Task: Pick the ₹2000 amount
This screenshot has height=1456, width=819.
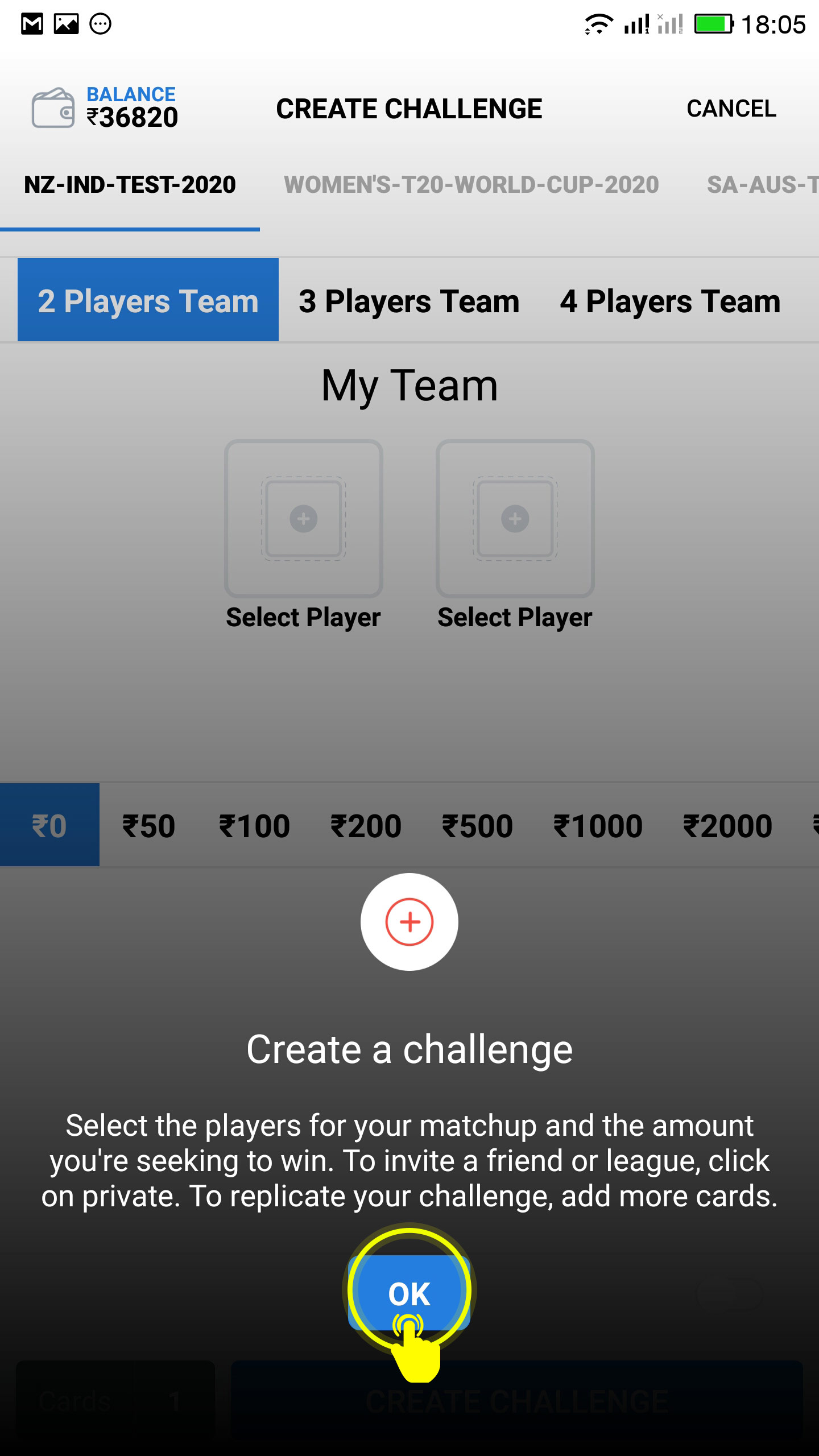Action: 727,825
